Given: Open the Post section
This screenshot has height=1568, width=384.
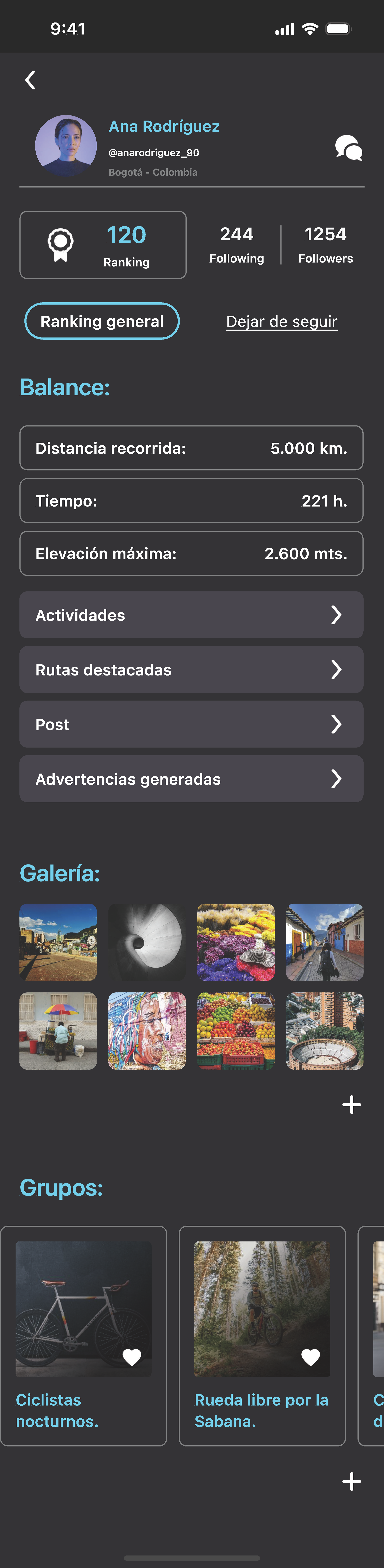Looking at the screenshot, I should (x=191, y=724).
